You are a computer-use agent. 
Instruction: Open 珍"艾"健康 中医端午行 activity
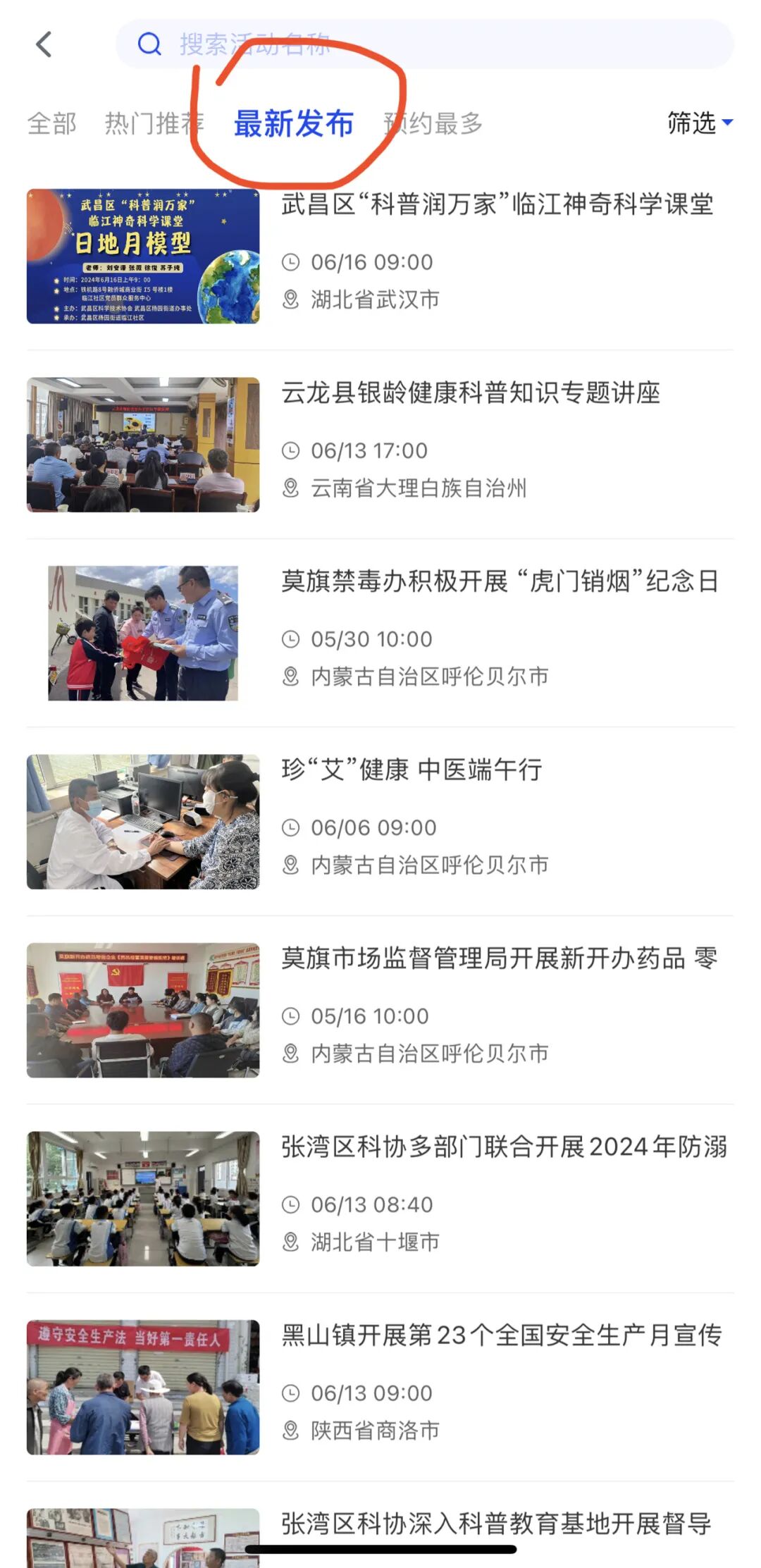[x=412, y=770]
